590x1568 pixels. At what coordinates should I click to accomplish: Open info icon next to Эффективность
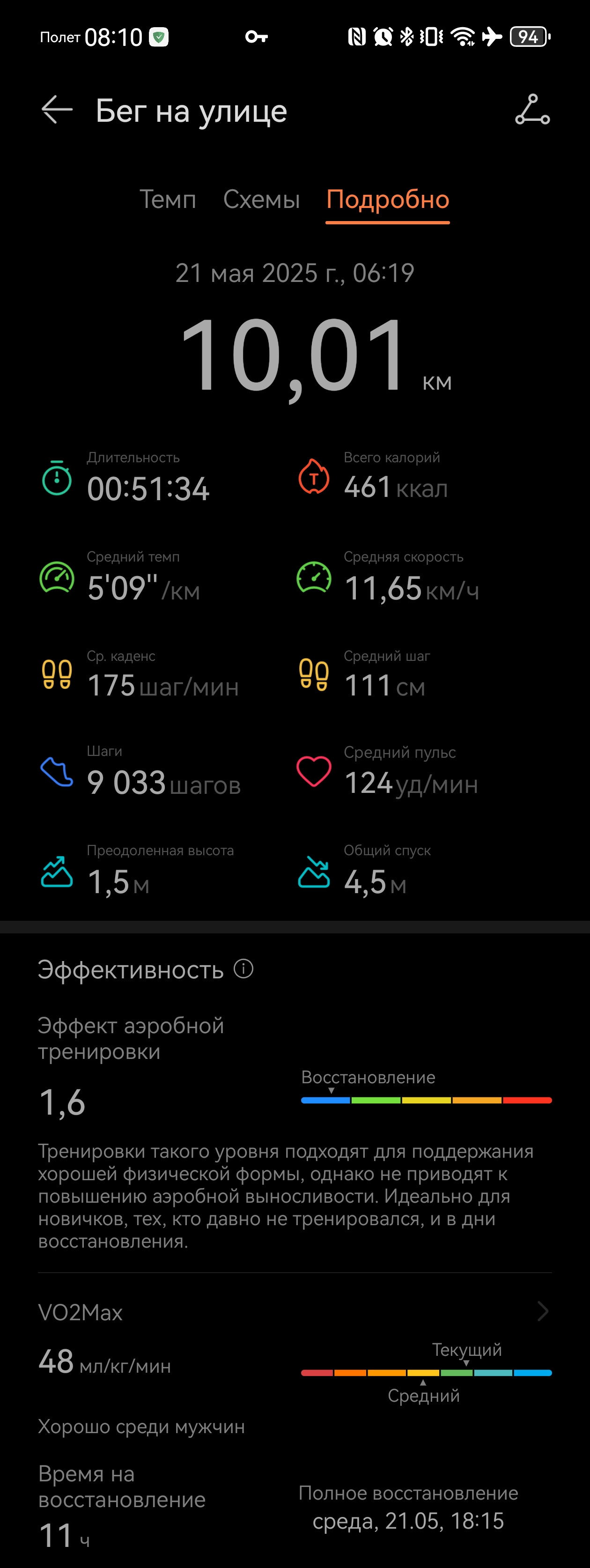[x=243, y=969]
